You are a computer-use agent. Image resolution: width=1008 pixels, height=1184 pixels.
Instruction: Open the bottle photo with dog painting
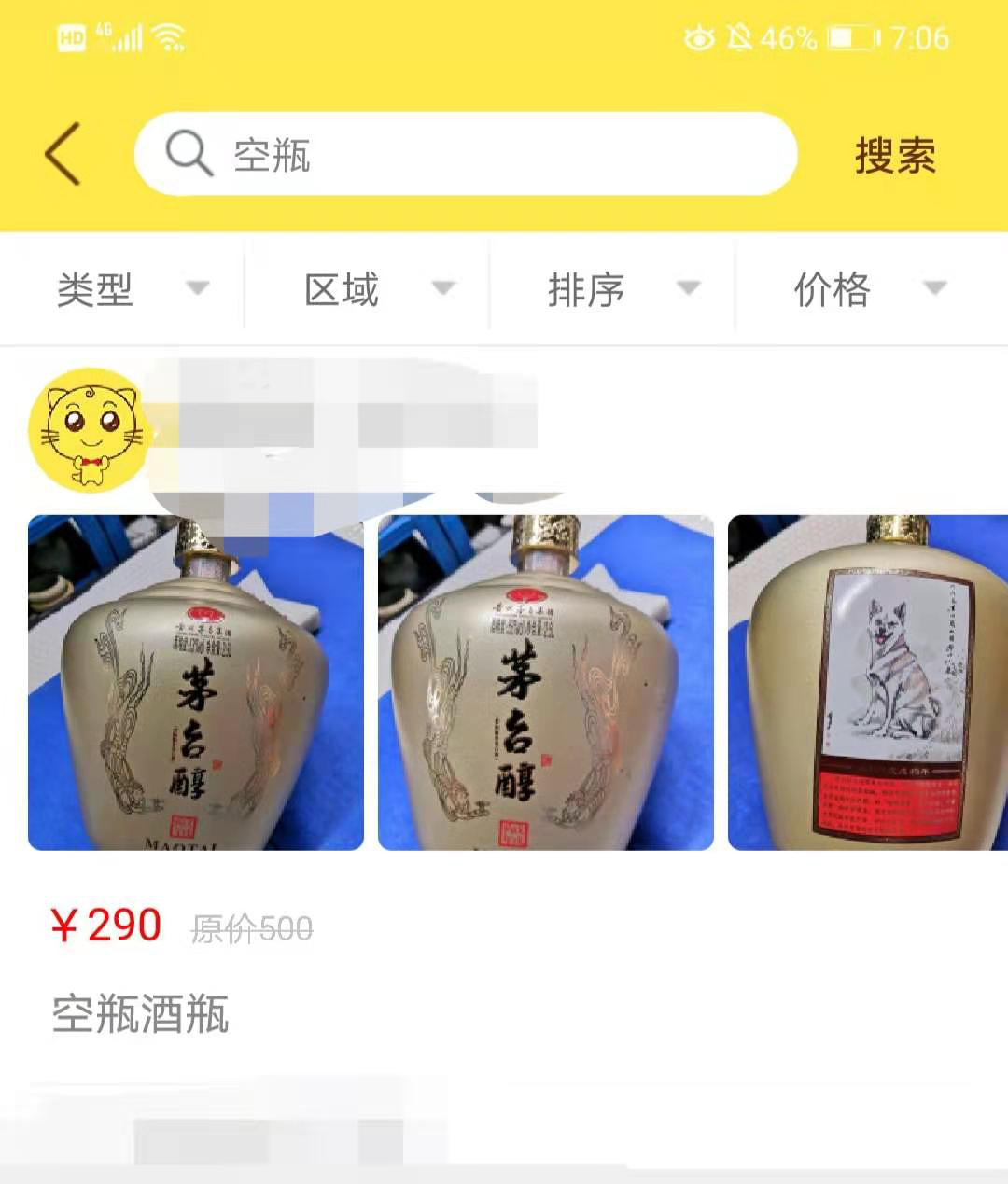tap(868, 683)
